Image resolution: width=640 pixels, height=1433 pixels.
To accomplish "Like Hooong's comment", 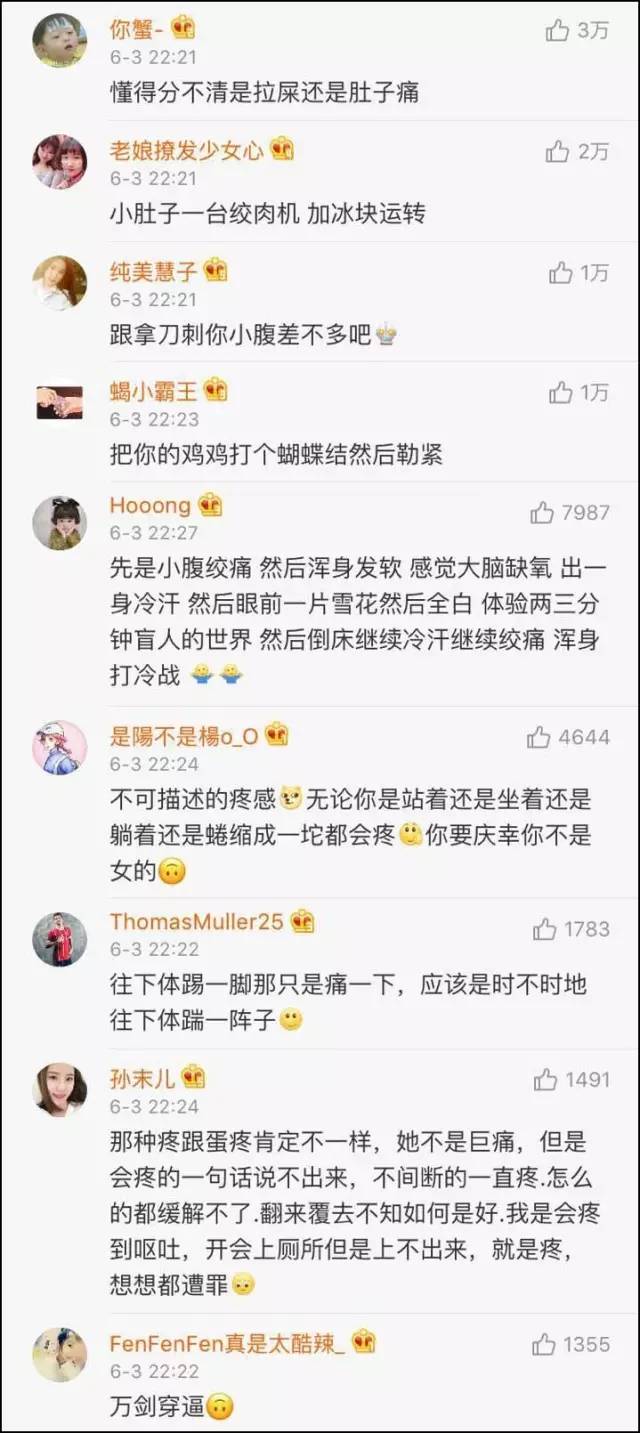I will [x=542, y=513].
